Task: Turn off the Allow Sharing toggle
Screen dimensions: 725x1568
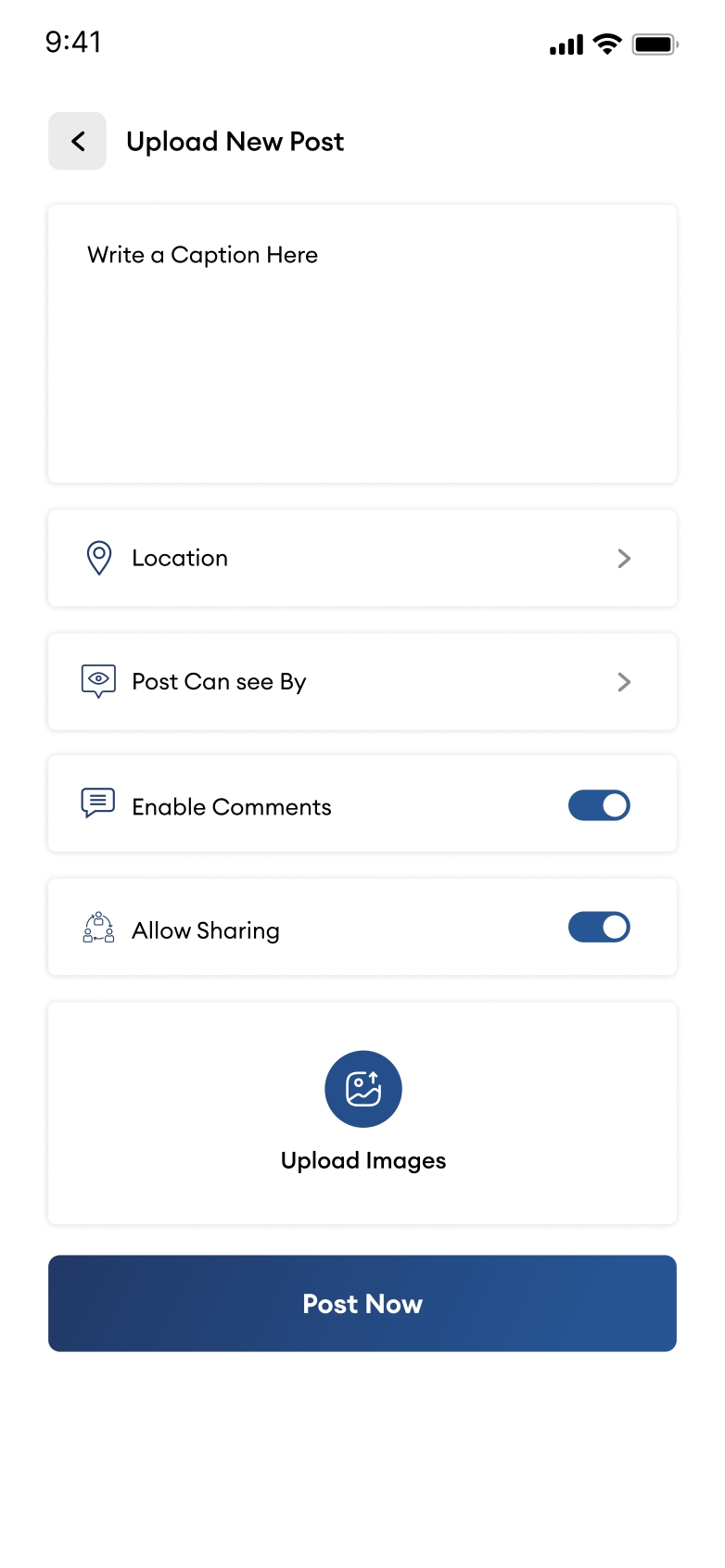Action: [599, 927]
